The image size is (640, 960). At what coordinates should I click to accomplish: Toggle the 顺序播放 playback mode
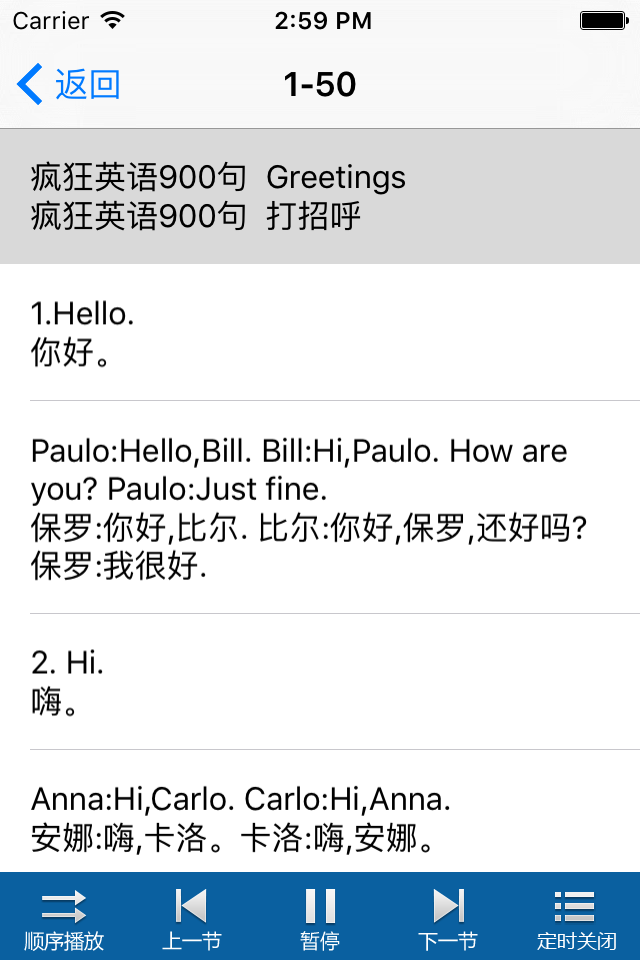(x=64, y=918)
